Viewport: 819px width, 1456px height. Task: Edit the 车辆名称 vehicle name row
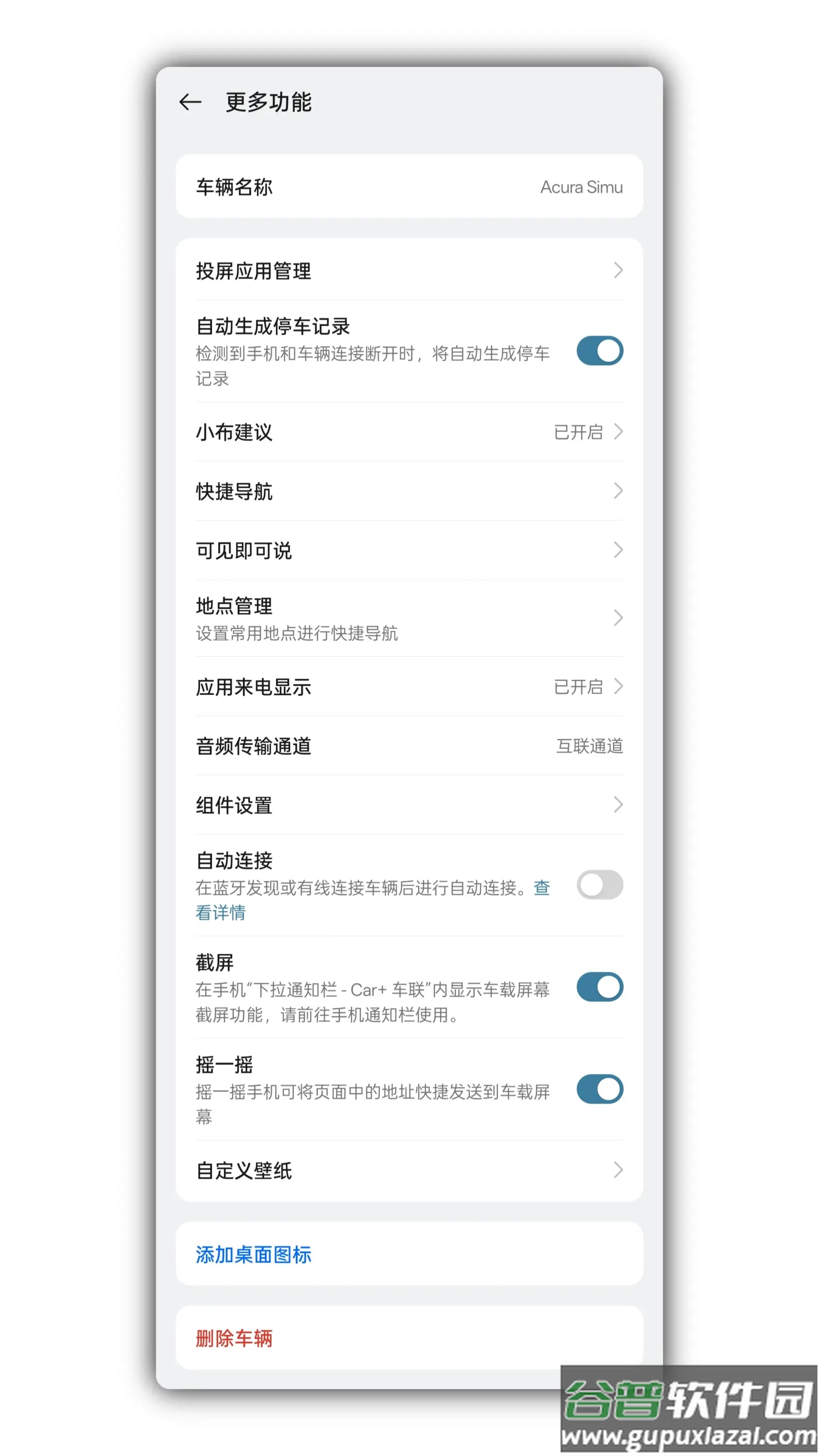point(409,187)
